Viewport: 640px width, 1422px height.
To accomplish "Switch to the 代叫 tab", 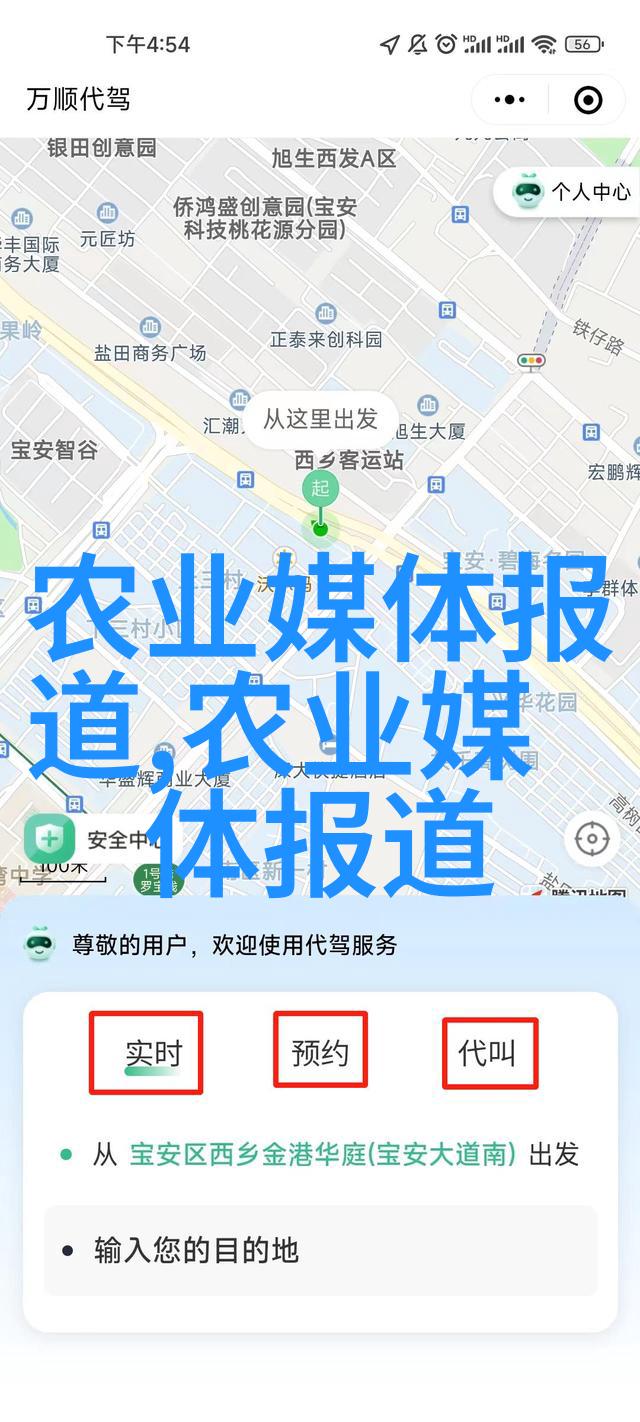I will tap(488, 1052).
